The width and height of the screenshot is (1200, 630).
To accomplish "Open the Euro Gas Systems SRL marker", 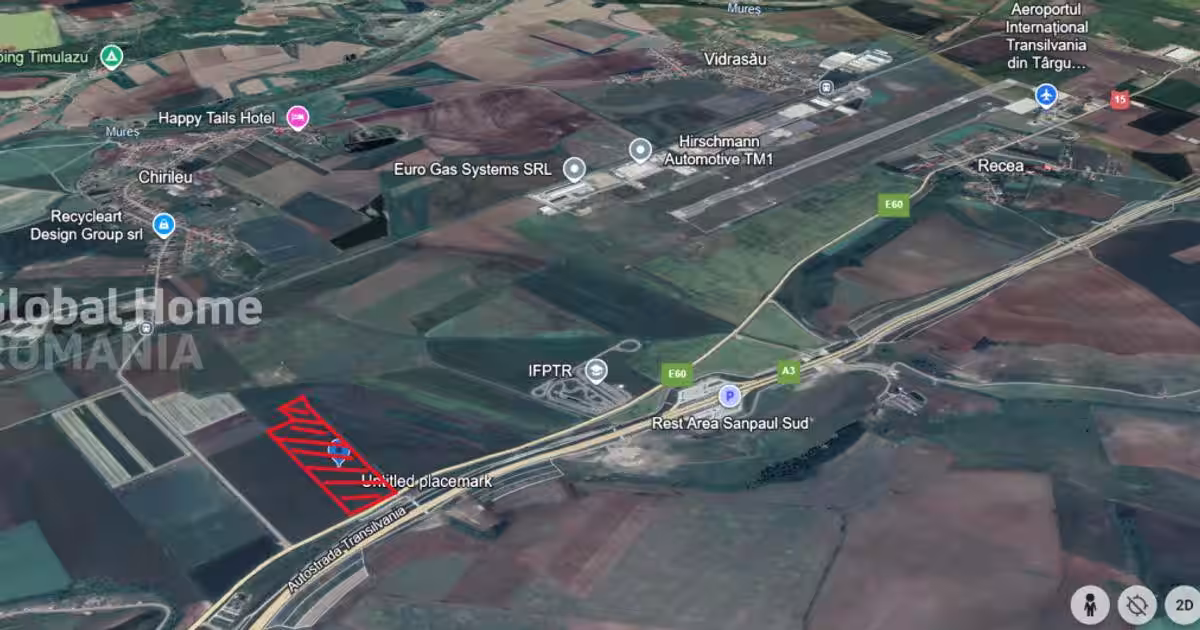I will (574, 169).
